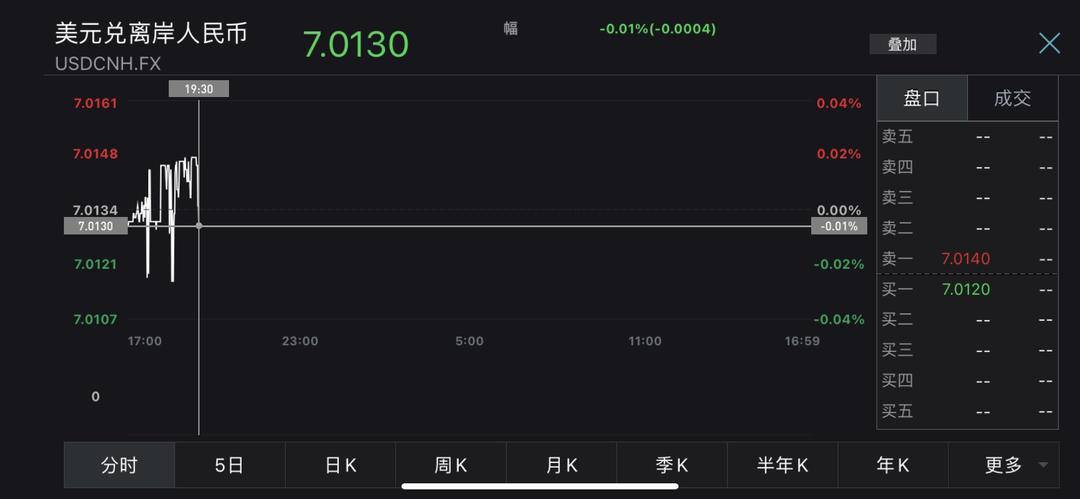Show the 周K candlestick chart
1080x499 pixels.
point(451,465)
